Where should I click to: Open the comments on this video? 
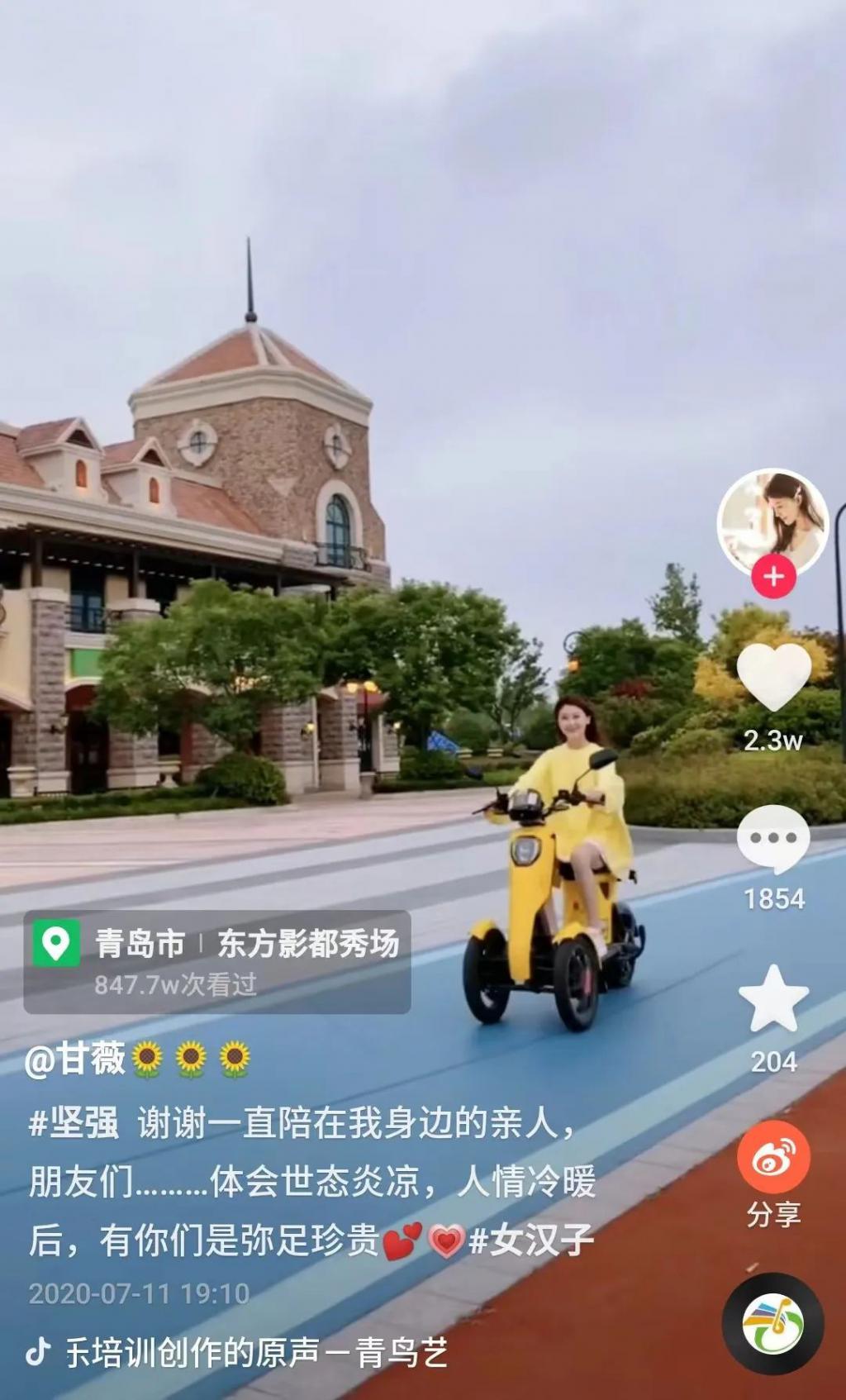tap(773, 839)
